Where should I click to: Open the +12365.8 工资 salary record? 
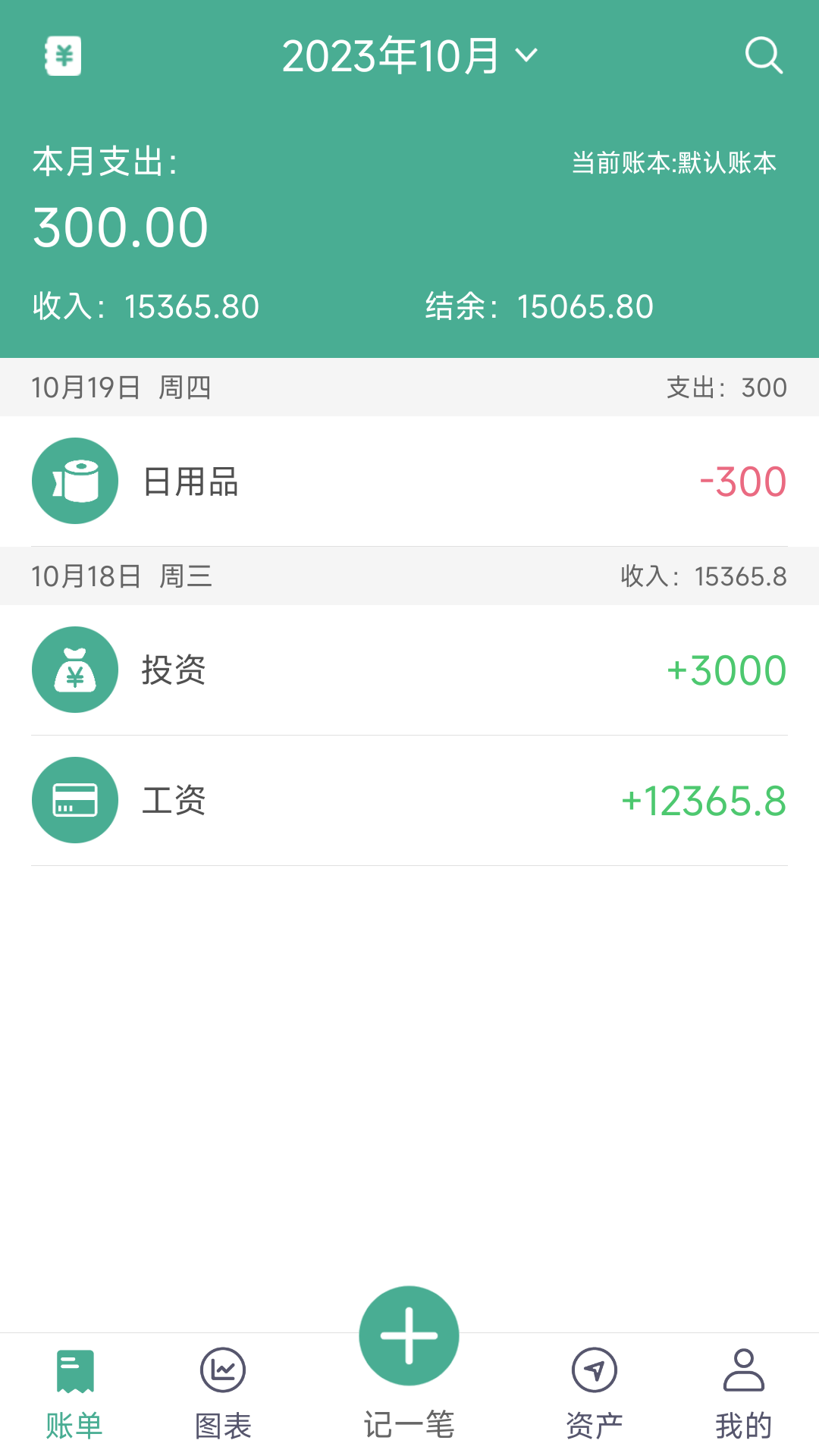(409, 800)
